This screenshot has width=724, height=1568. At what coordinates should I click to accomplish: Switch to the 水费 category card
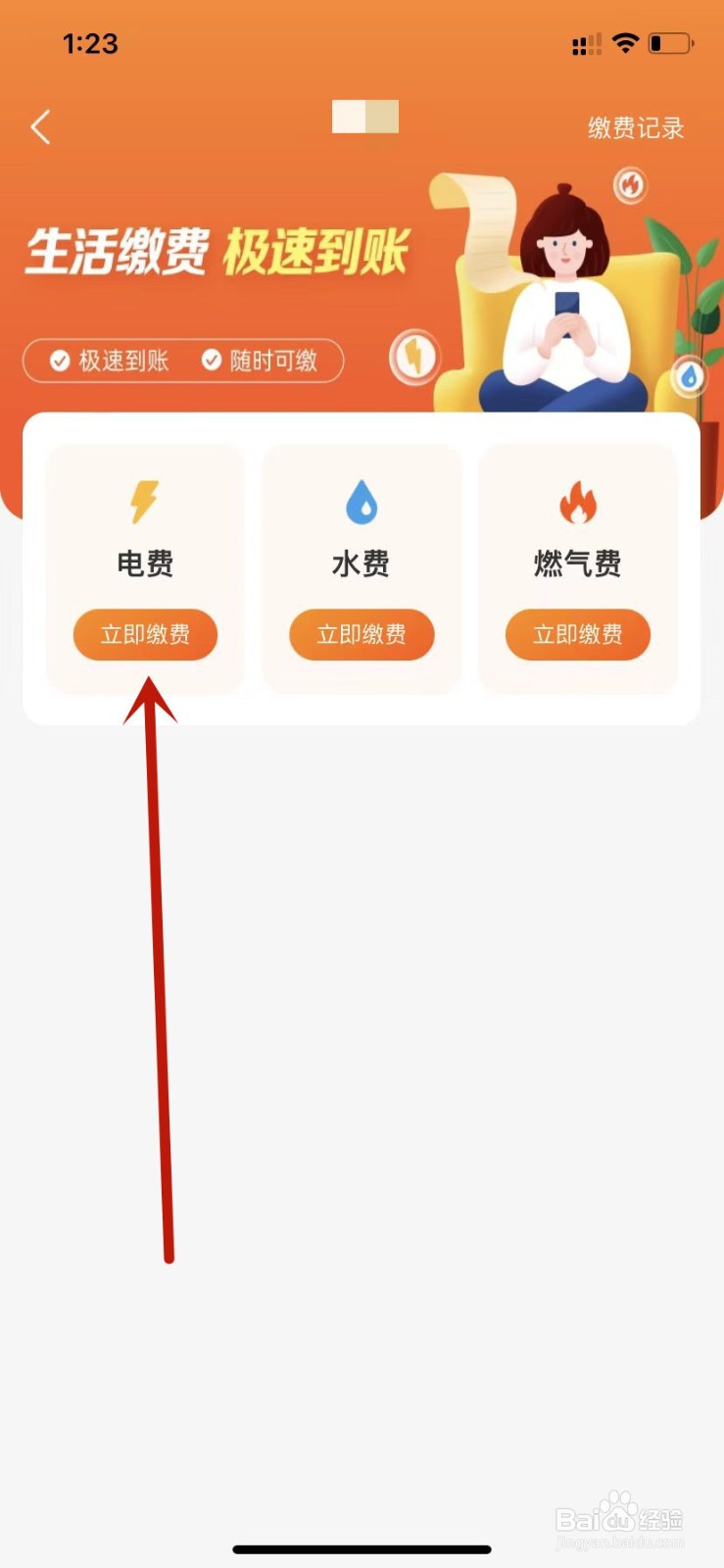coord(362,563)
